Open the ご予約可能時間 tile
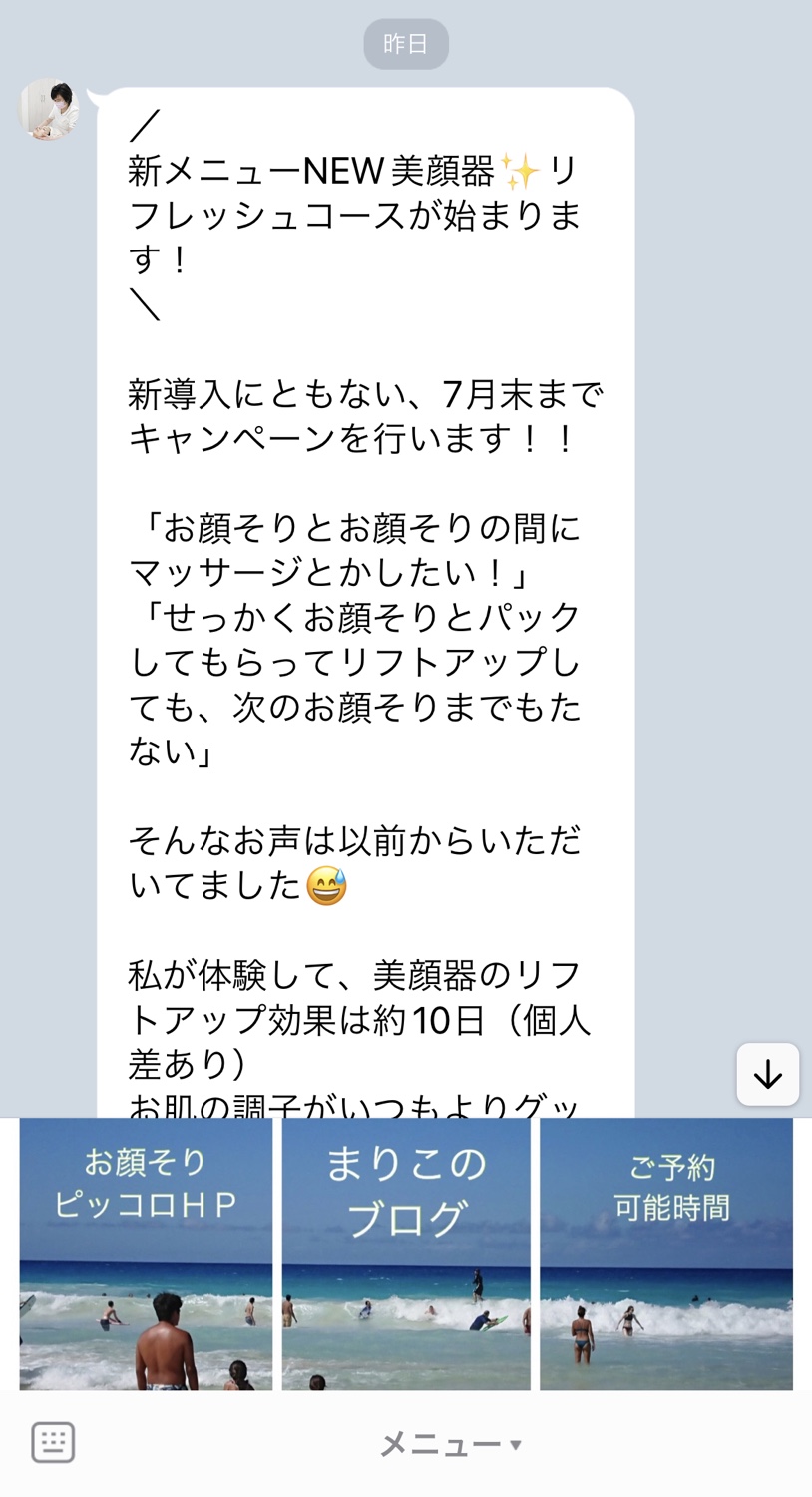812x1497 pixels. [666, 1253]
